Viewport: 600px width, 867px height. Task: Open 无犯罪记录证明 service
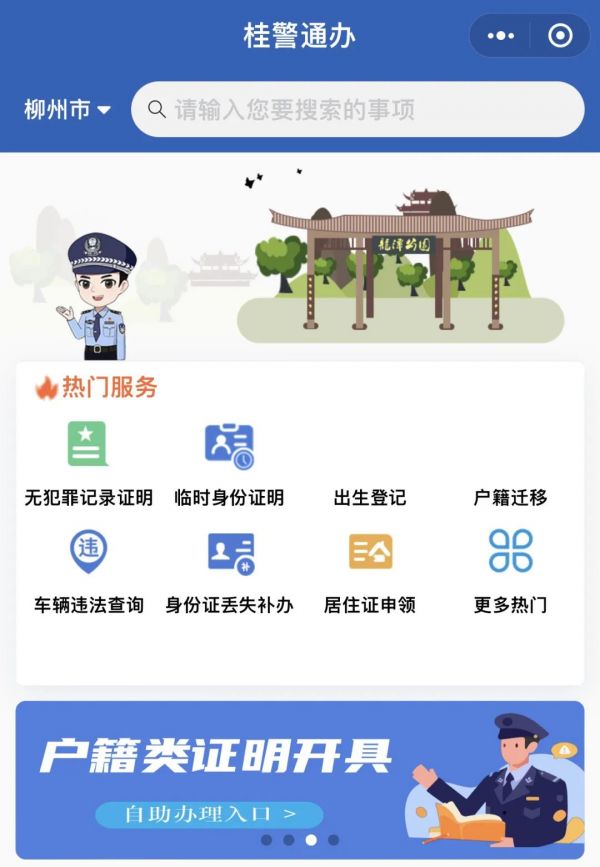pyautogui.click(x=88, y=464)
